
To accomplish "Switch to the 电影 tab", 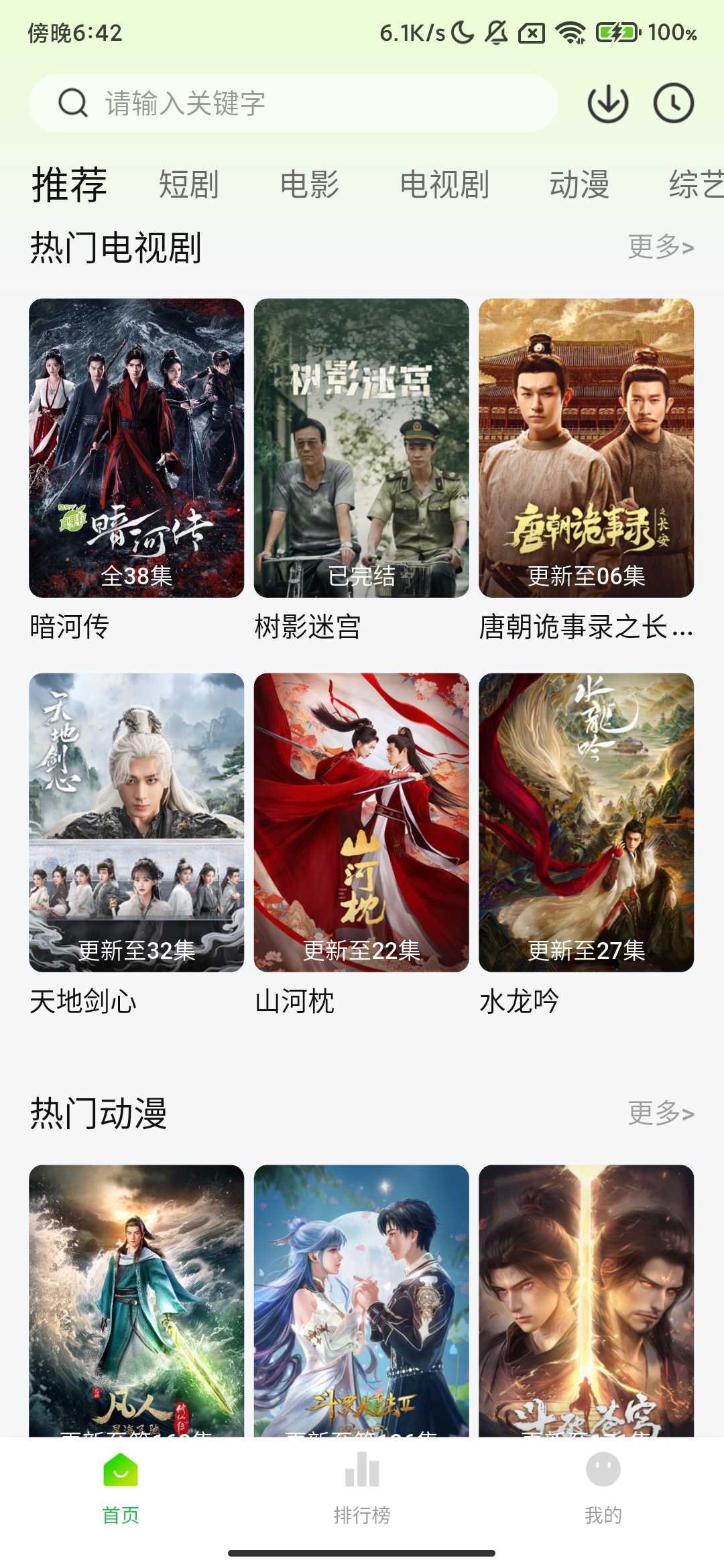I will (309, 185).
